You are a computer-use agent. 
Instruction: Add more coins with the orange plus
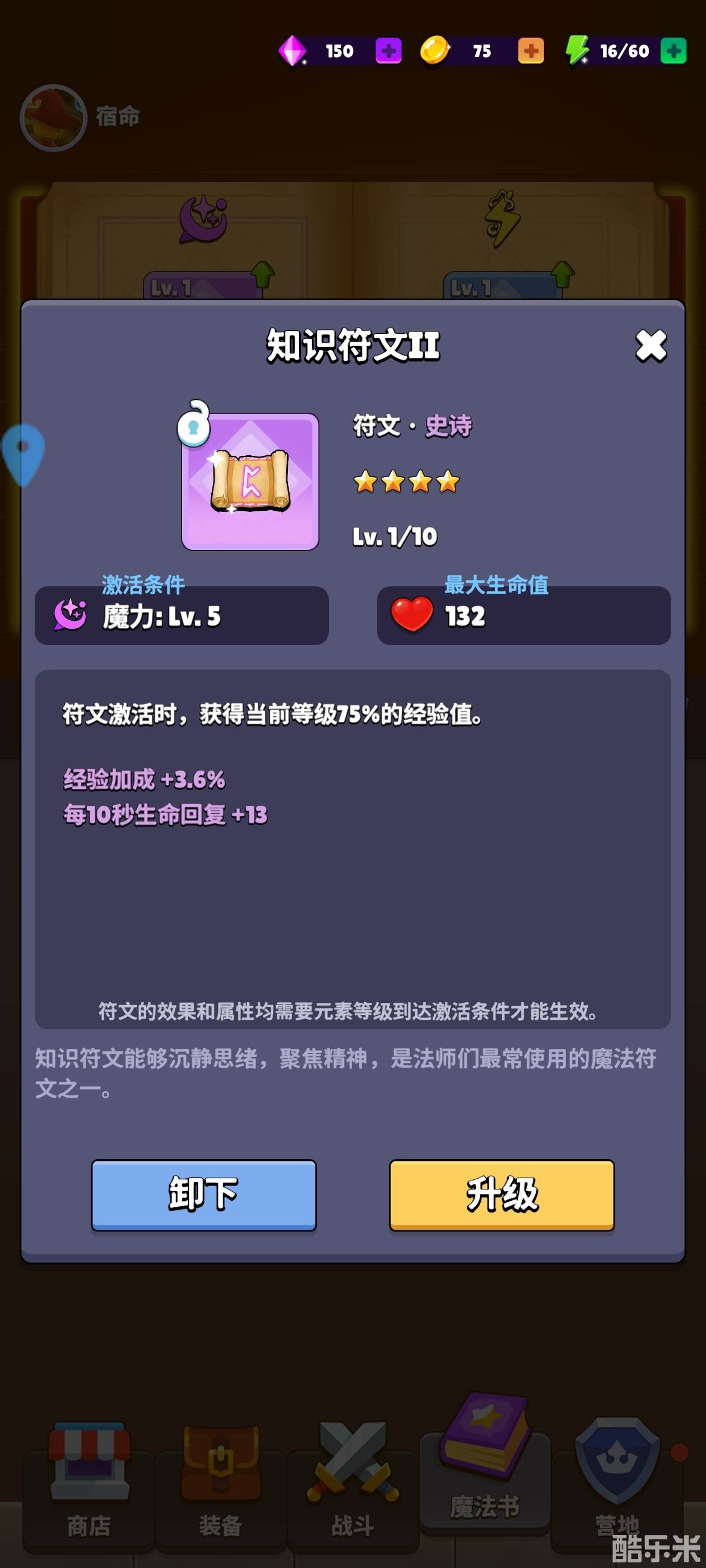[531, 51]
